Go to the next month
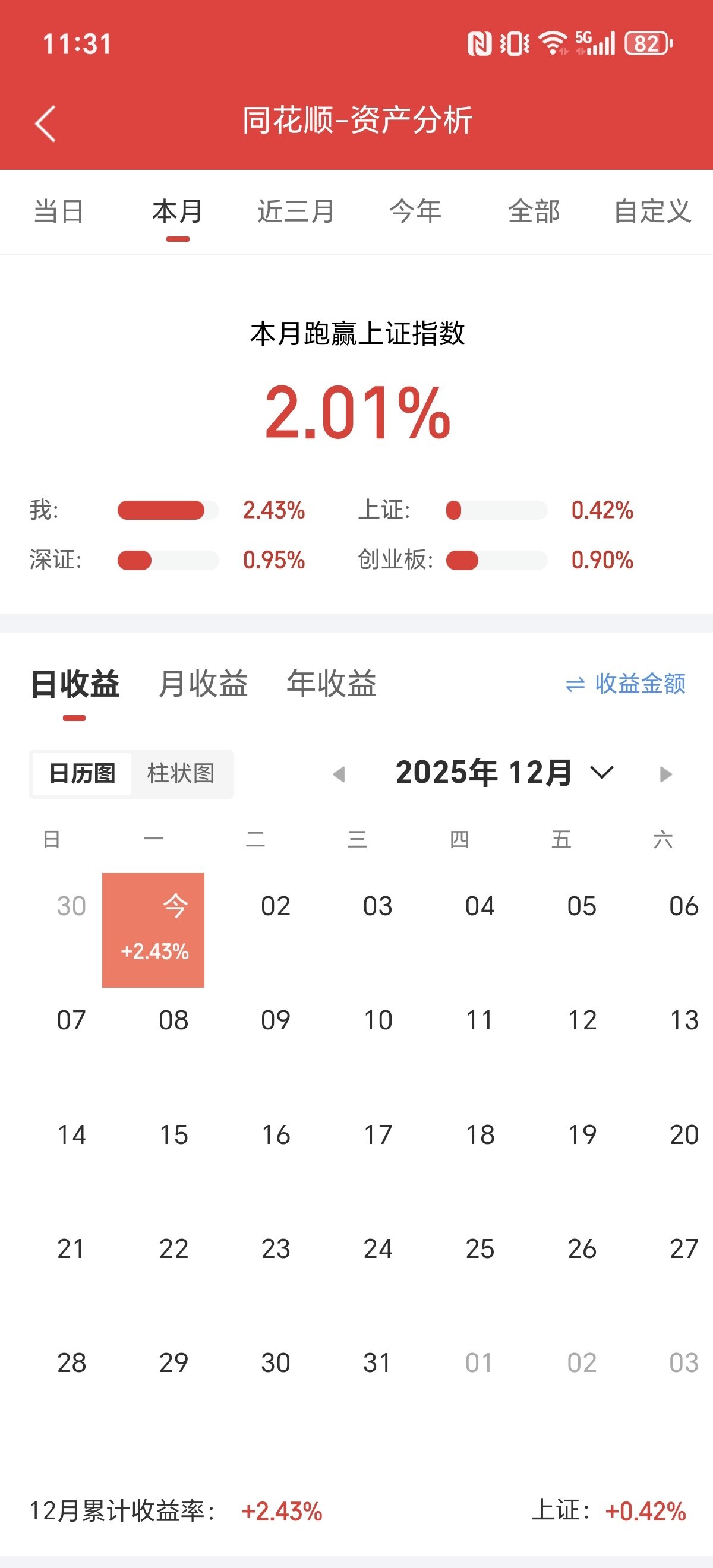 click(665, 774)
